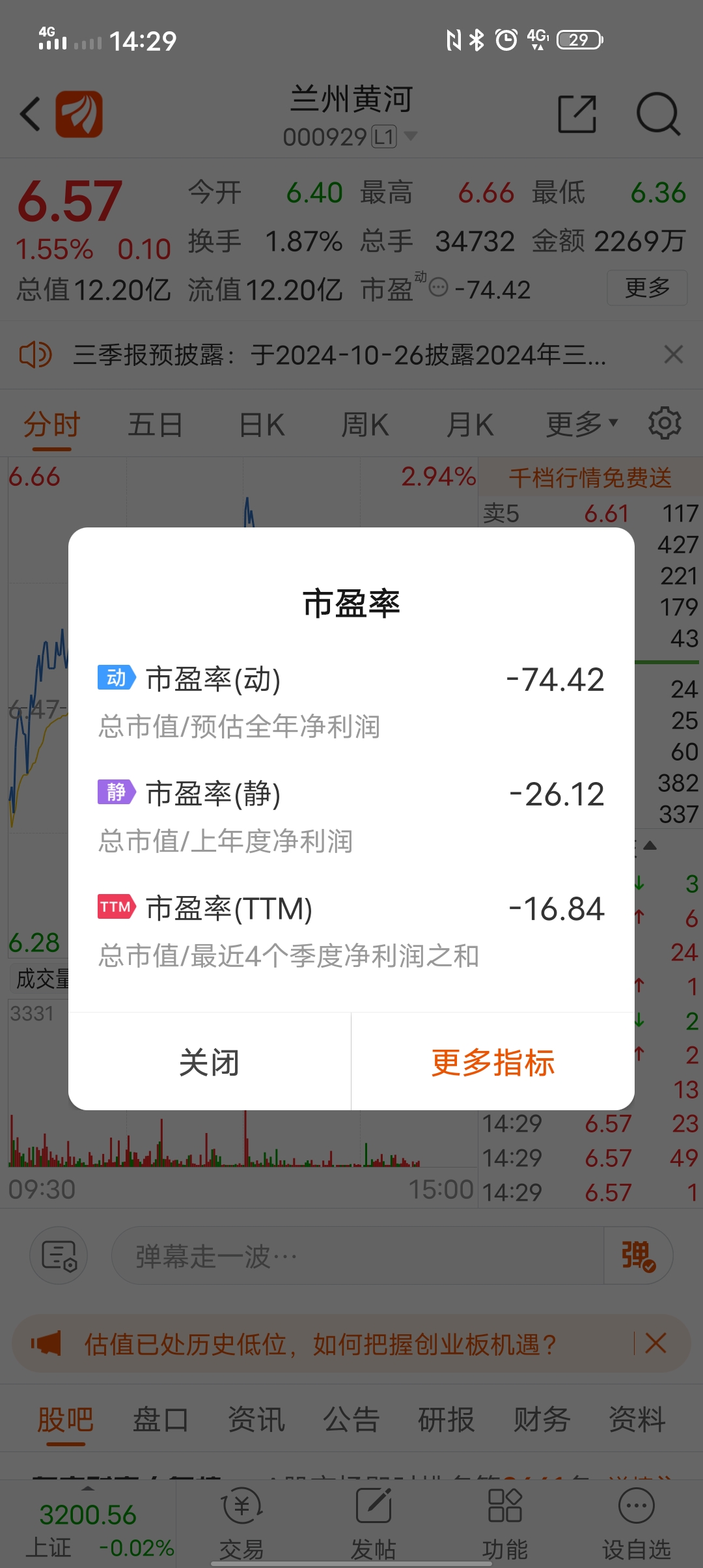Viewport: 703px width, 1568px height.
Task: Open chart settings gear icon
Action: pyautogui.click(x=665, y=424)
